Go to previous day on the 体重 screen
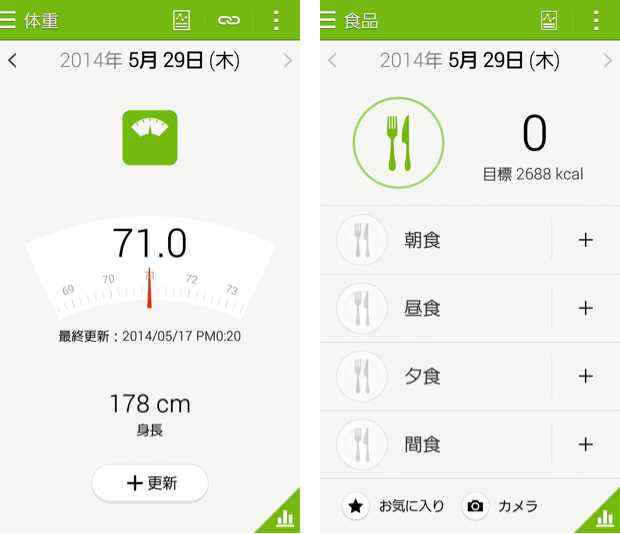The height and width of the screenshot is (534, 620). (x=12, y=61)
